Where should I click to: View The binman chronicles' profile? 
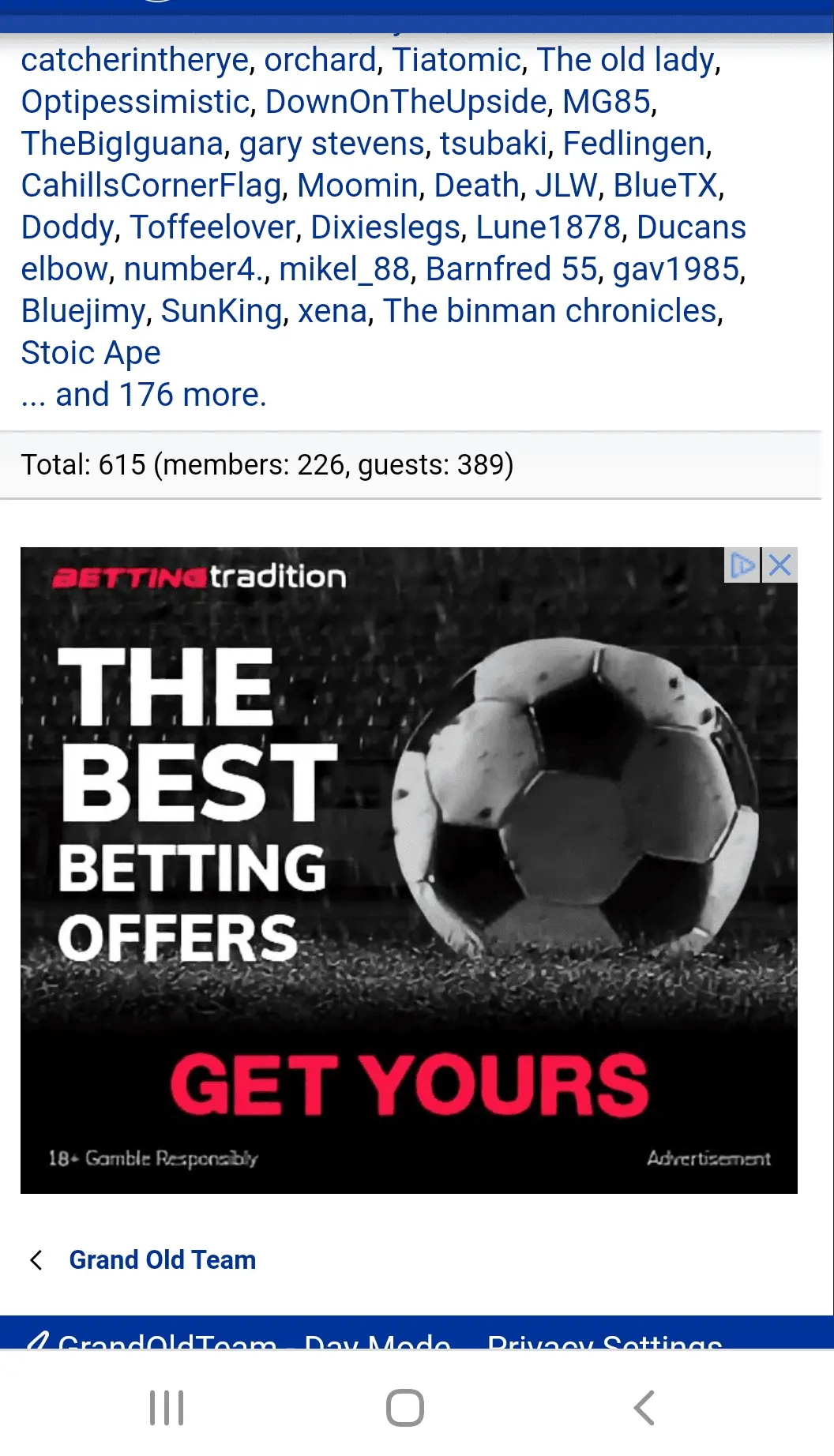pyautogui.click(x=550, y=311)
